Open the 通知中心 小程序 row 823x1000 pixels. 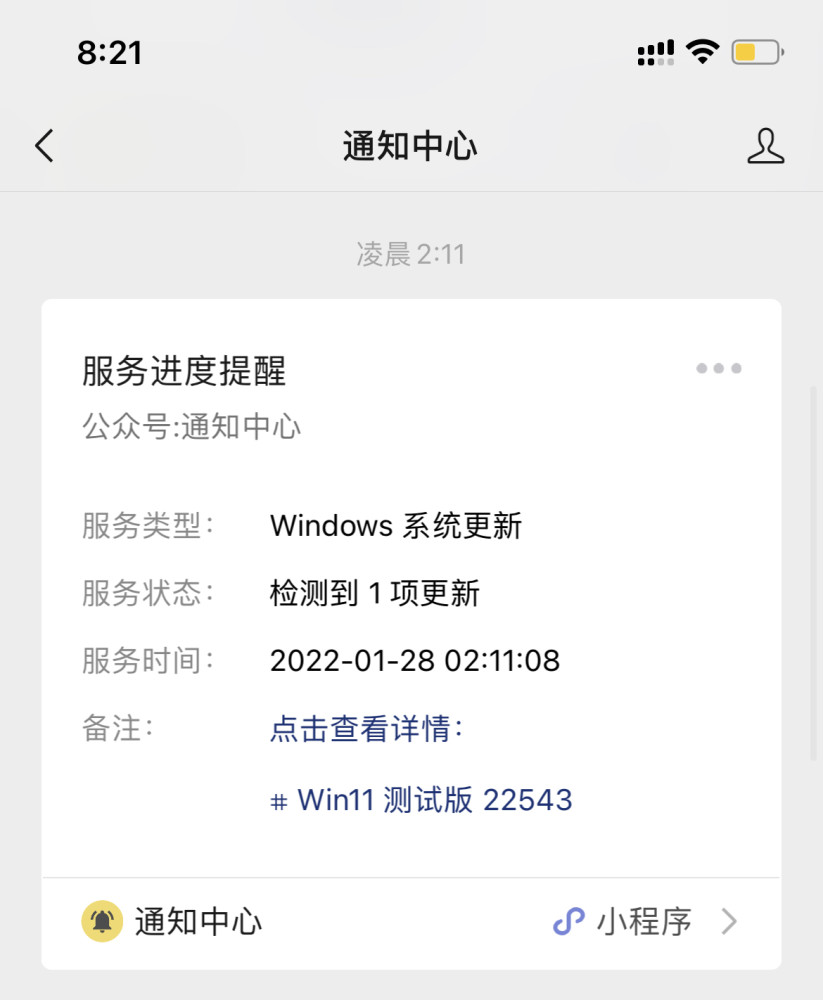click(410, 921)
